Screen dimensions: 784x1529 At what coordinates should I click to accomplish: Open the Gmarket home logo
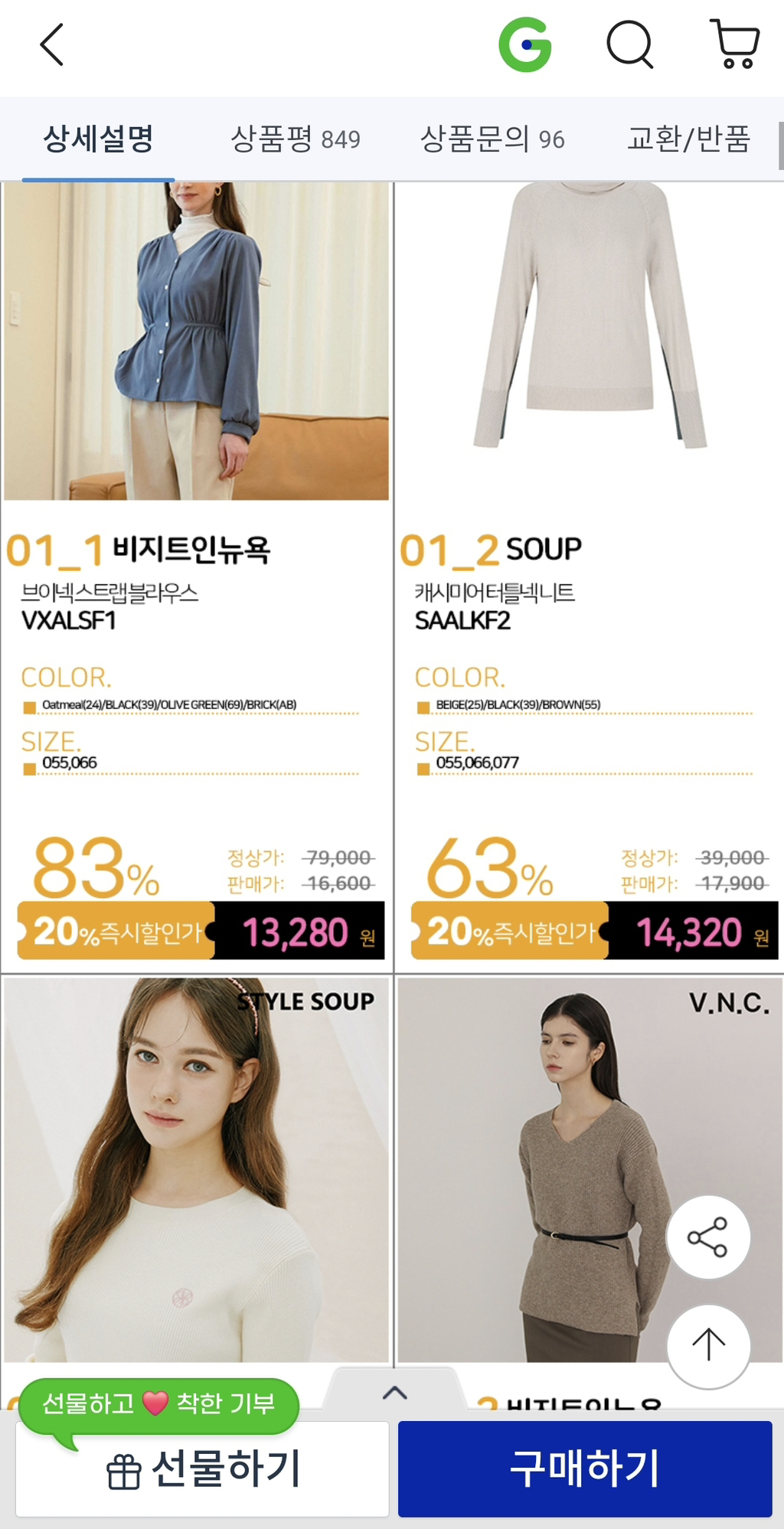point(525,45)
